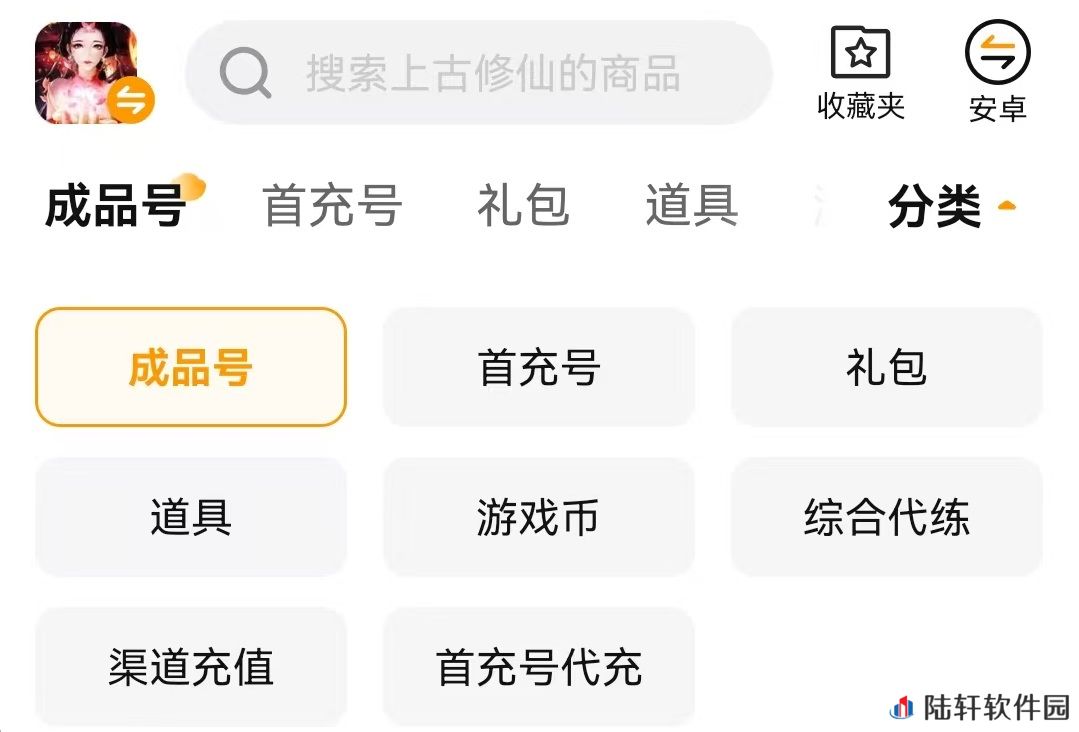The image size is (1079, 732).
Task: Select the 首充号 category chip
Action: (x=539, y=368)
